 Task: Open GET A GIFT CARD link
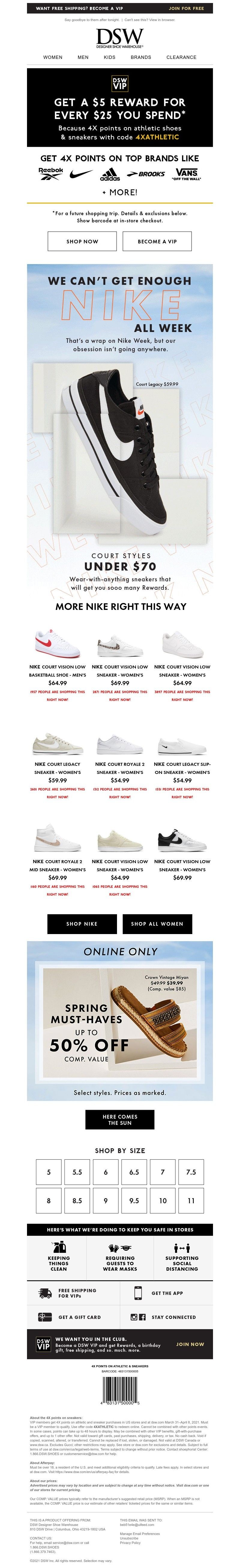79,1317
